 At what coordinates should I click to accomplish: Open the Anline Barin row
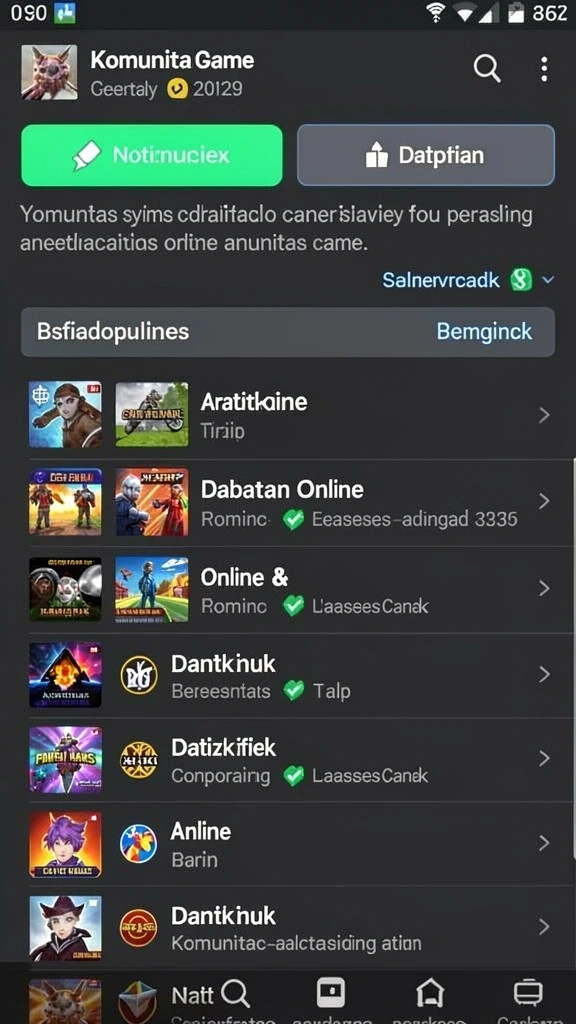click(288, 844)
